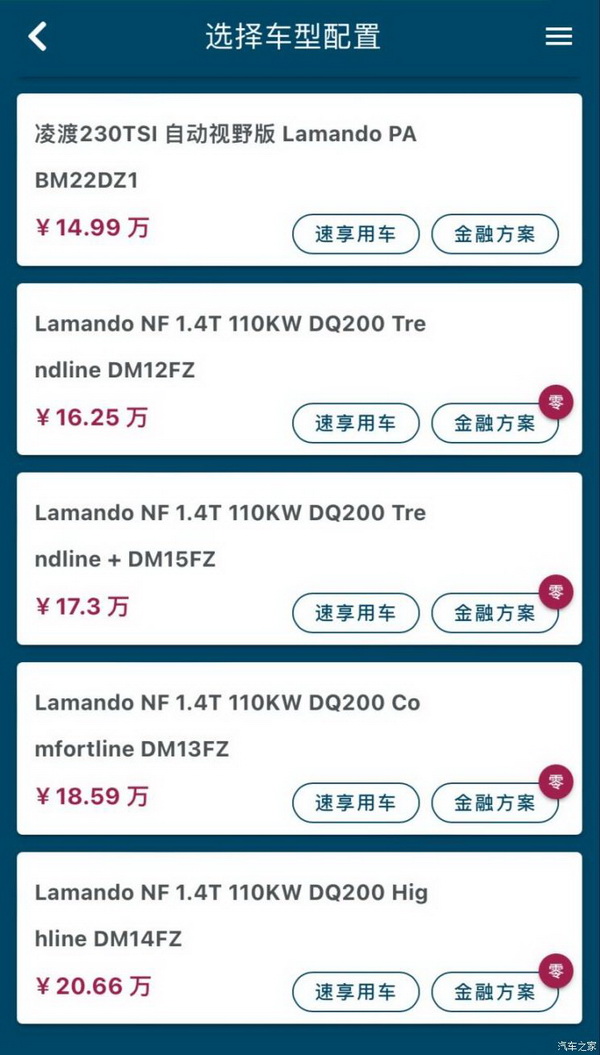The width and height of the screenshot is (600, 1055).
Task: View 金融方案 for Trendline DM12FZ
Action: pos(494,423)
